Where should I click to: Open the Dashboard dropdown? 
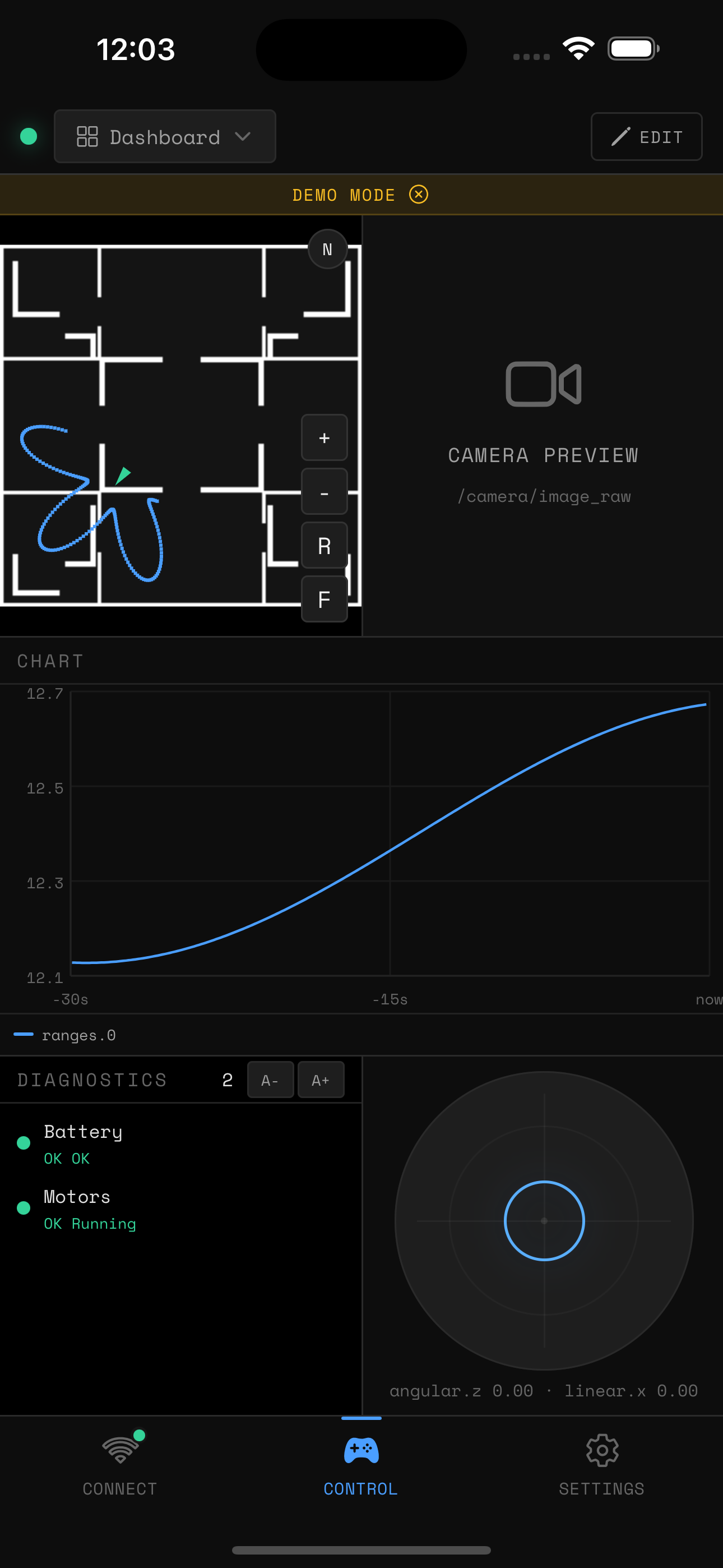click(x=164, y=136)
